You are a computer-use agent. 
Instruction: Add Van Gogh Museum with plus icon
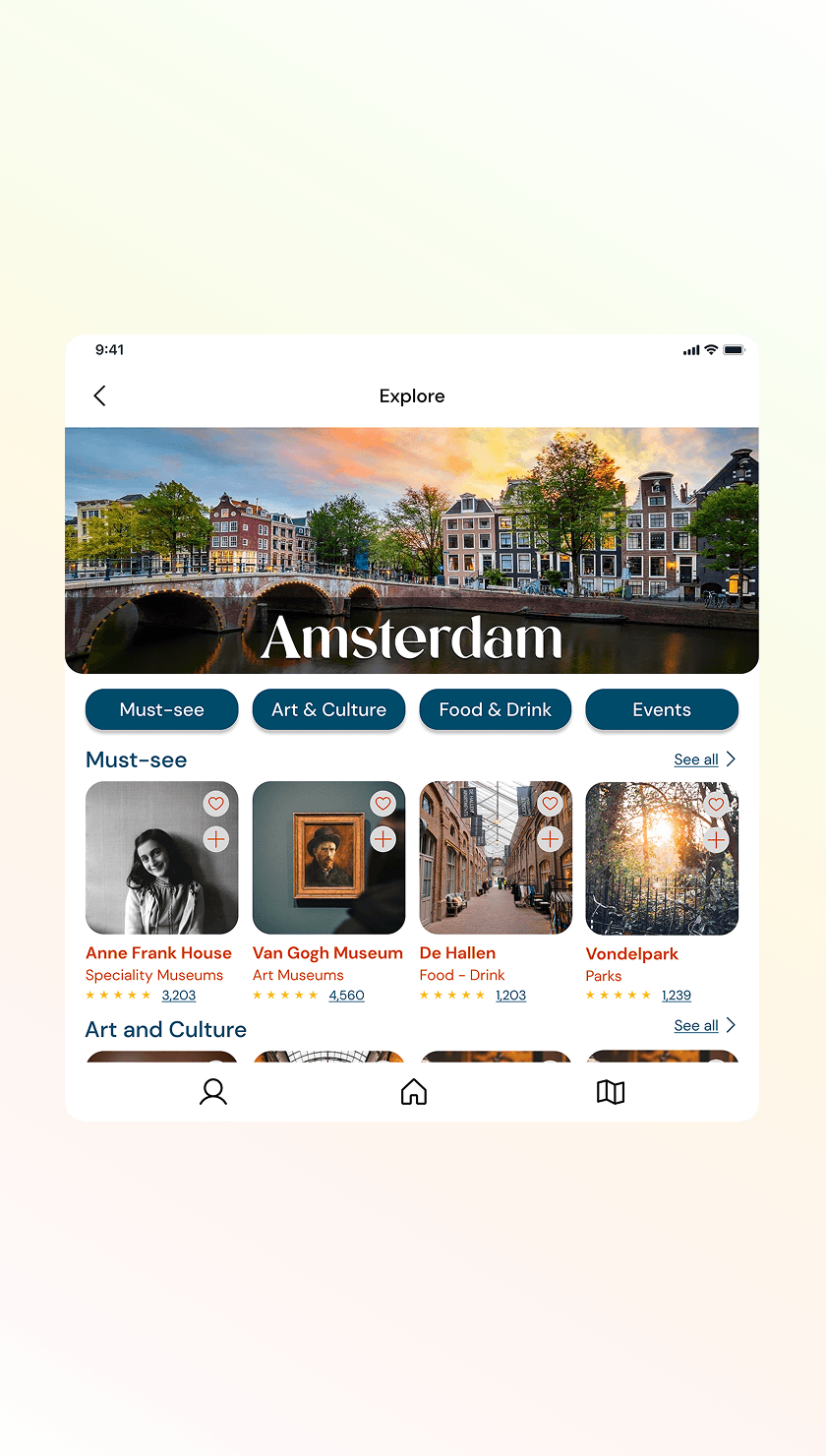point(383,839)
